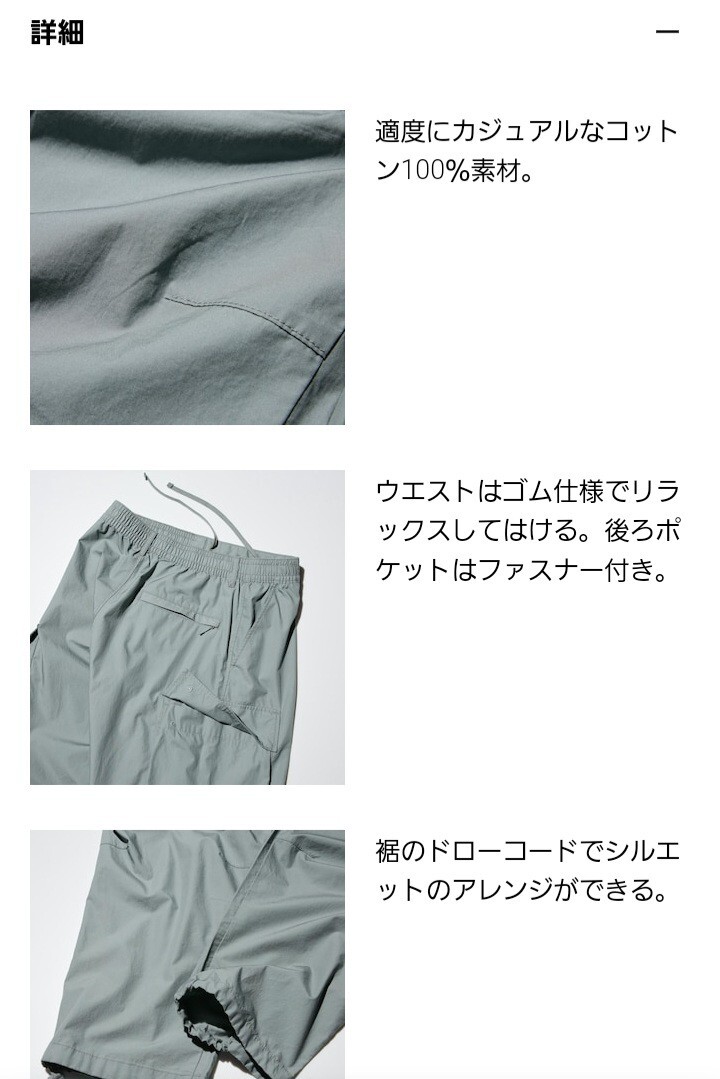720x1079 pixels.
Task: Collapse the 詳細 section
Action: (666, 32)
